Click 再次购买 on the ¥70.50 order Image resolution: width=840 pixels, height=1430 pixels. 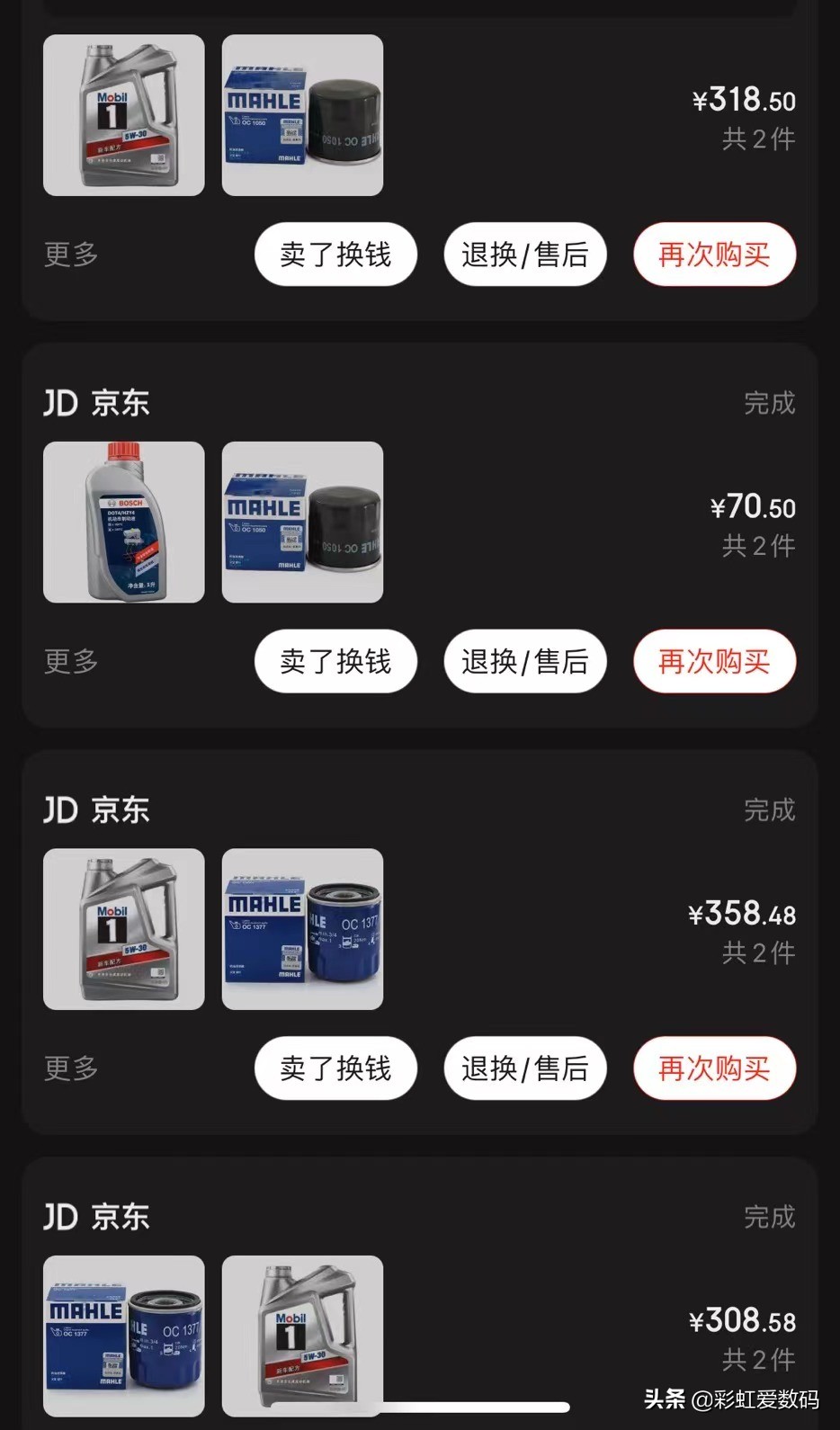[713, 661]
